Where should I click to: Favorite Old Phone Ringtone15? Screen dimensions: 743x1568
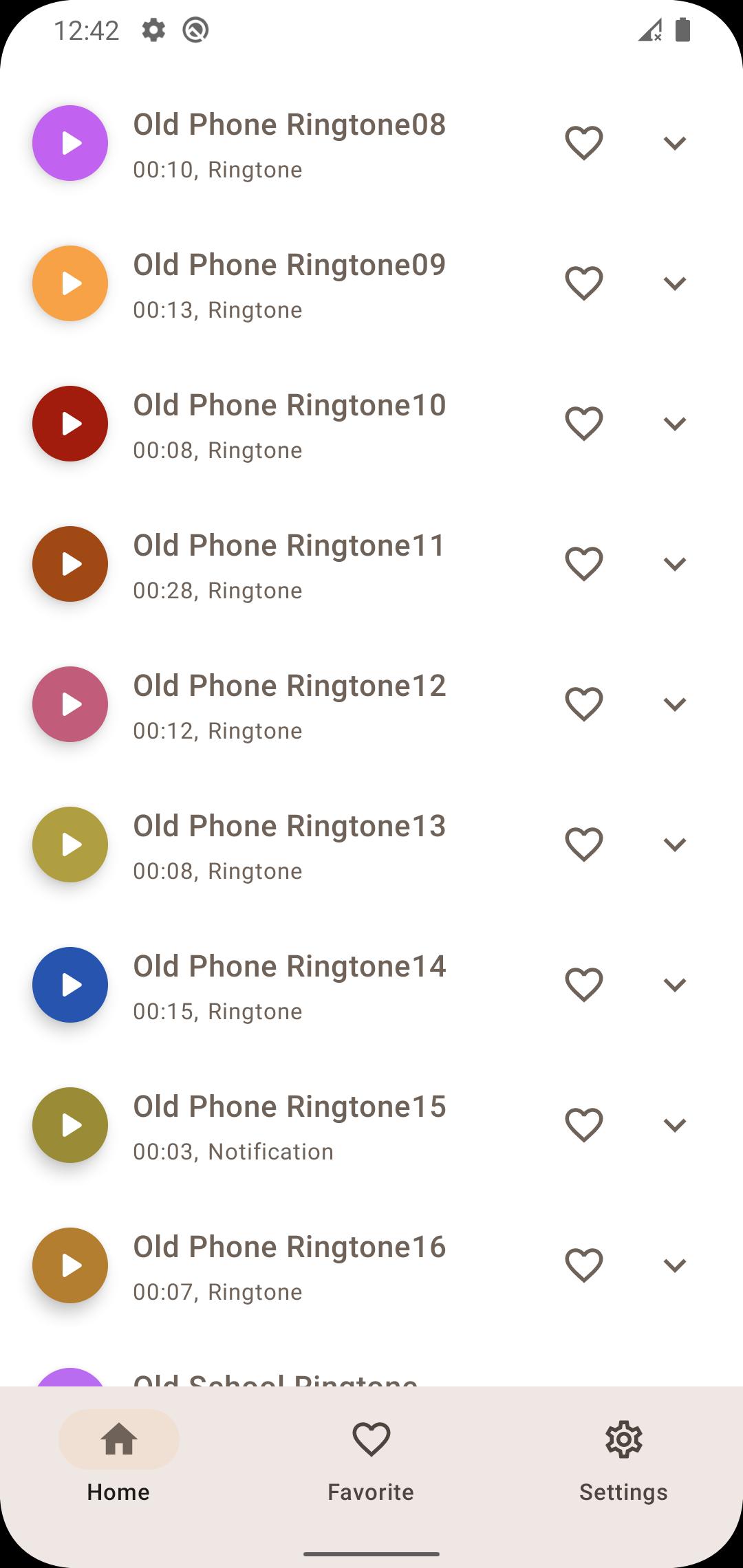pyautogui.click(x=584, y=1125)
